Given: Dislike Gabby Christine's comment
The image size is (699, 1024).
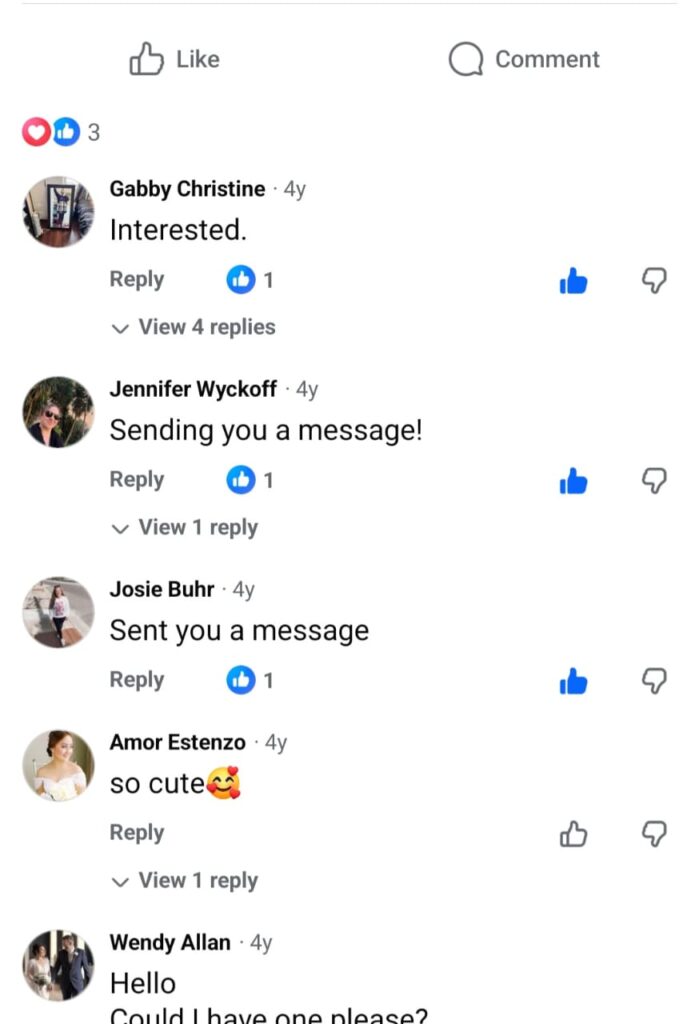Looking at the screenshot, I should click(653, 282).
